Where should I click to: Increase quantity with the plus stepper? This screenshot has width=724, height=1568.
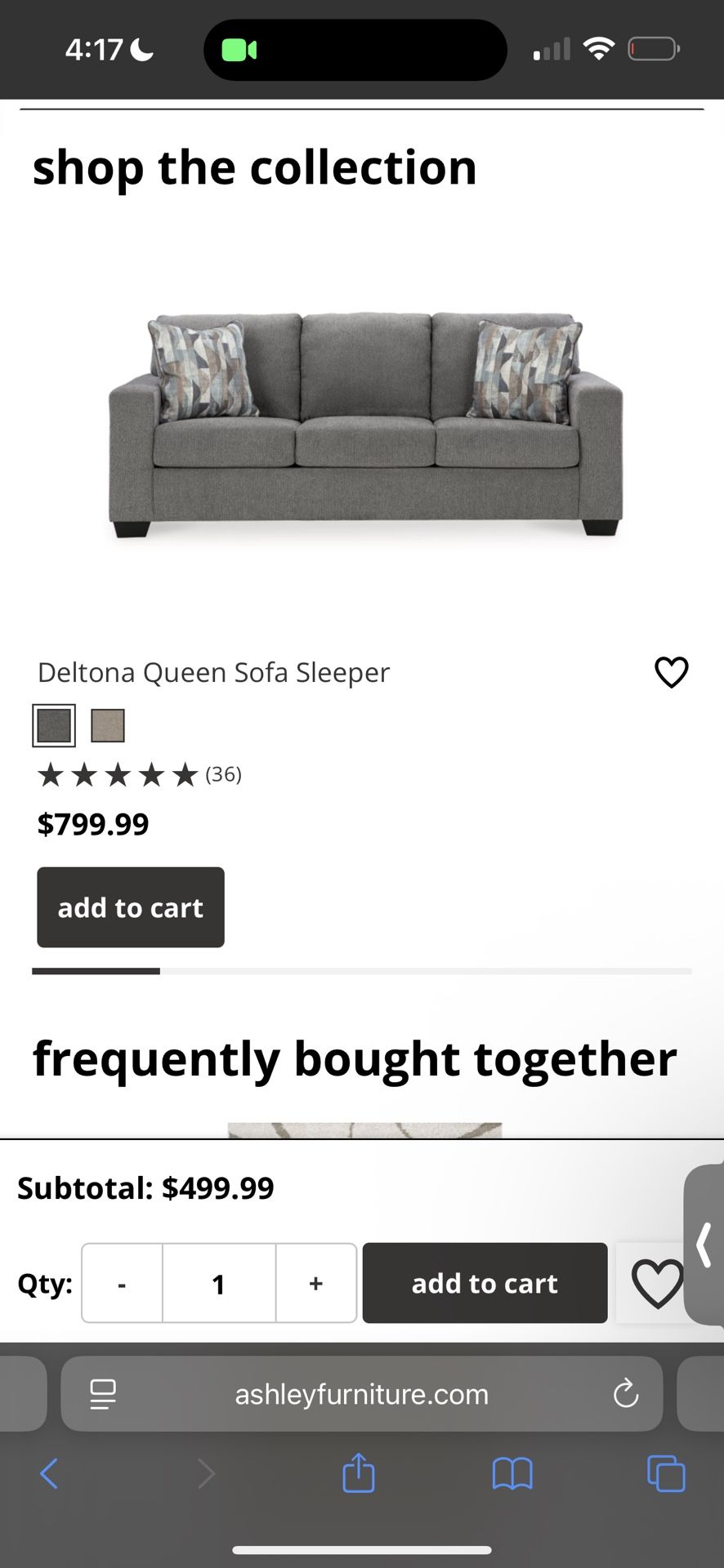click(315, 1283)
